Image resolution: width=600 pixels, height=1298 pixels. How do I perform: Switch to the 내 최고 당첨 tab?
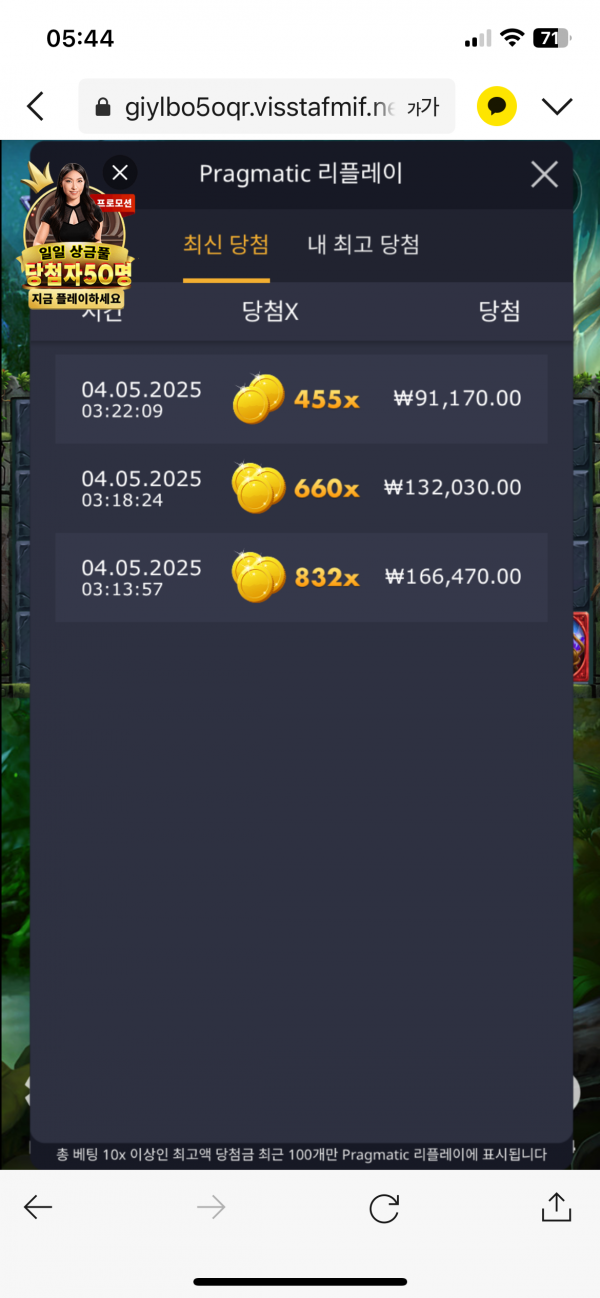[362, 244]
